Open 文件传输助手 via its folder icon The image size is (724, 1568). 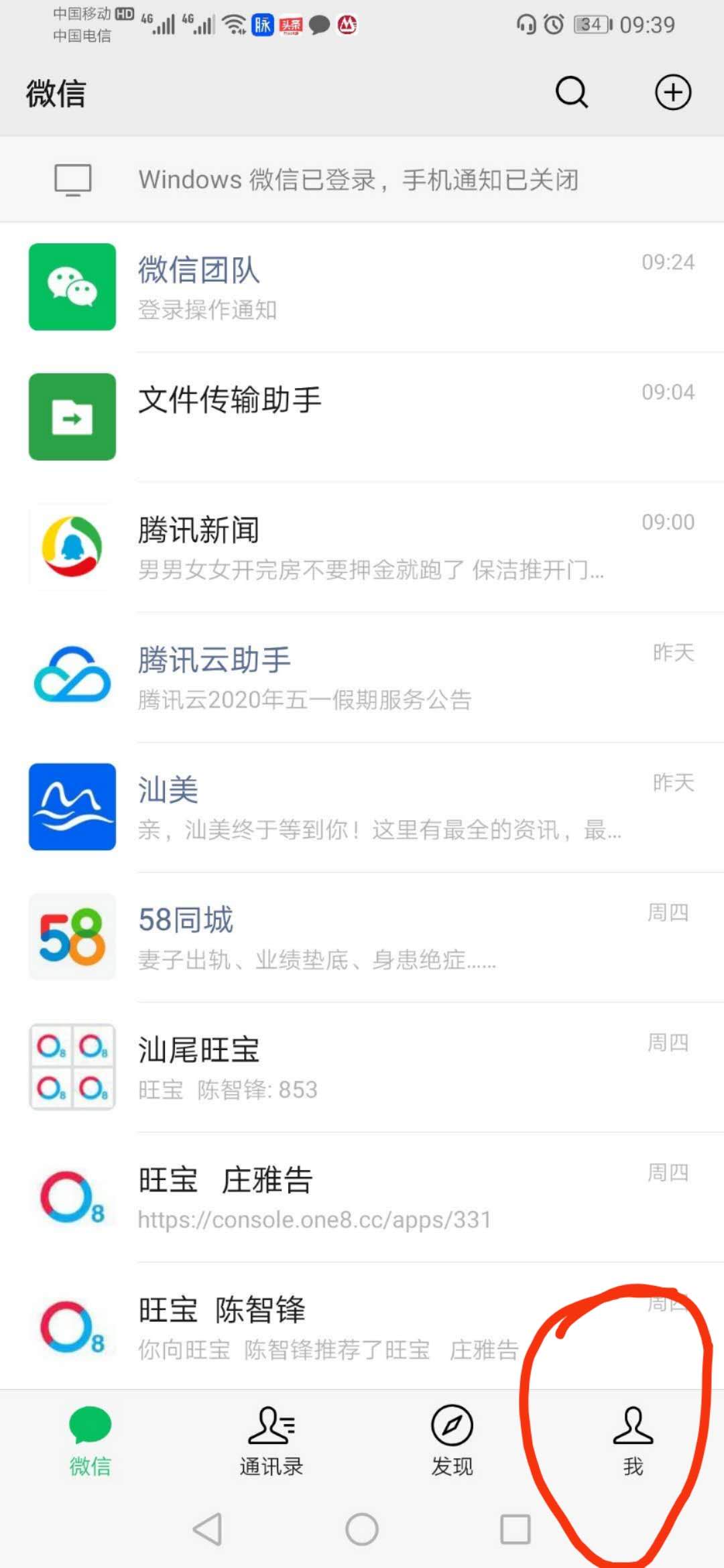pos(72,416)
